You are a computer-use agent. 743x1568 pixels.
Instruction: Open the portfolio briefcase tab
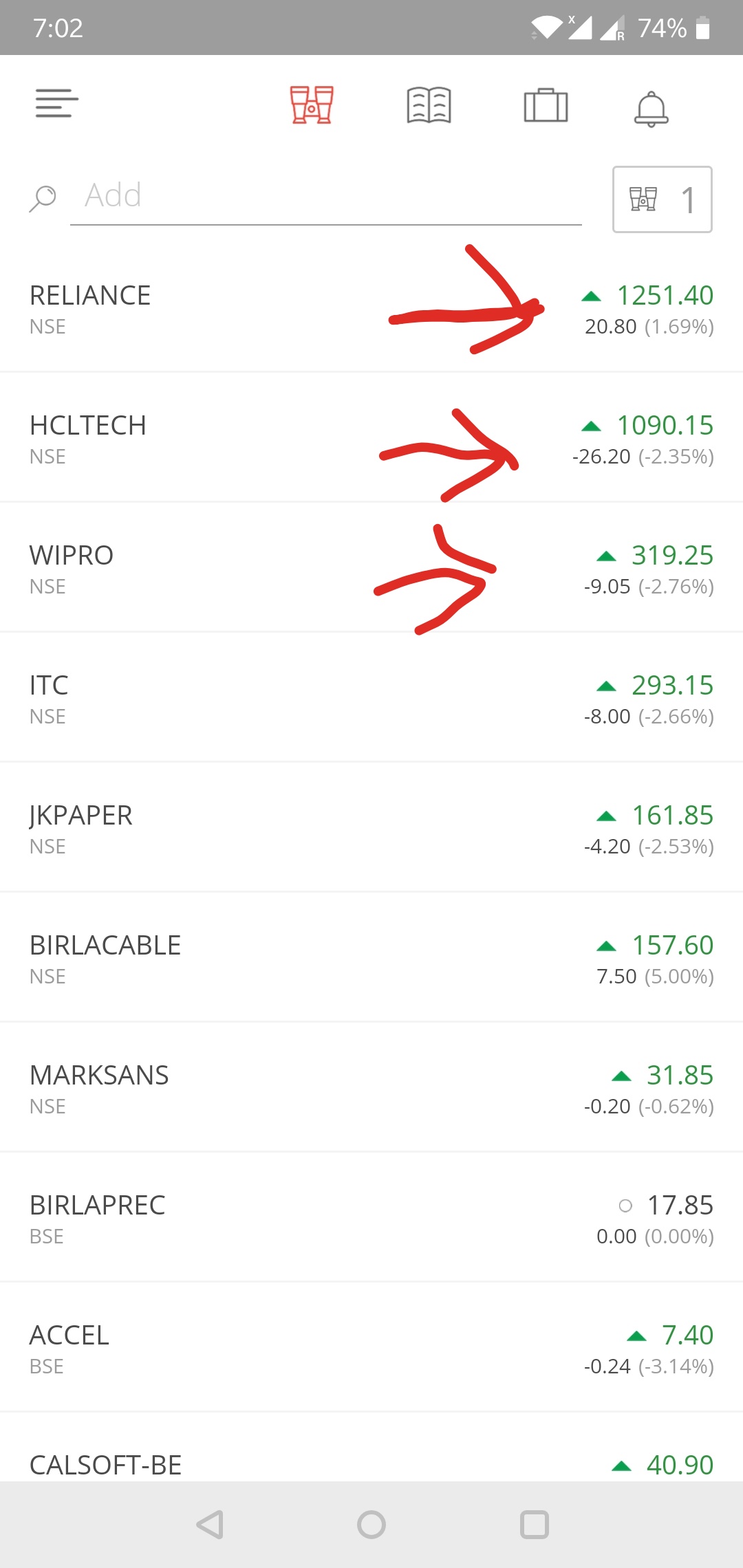coord(546,105)
